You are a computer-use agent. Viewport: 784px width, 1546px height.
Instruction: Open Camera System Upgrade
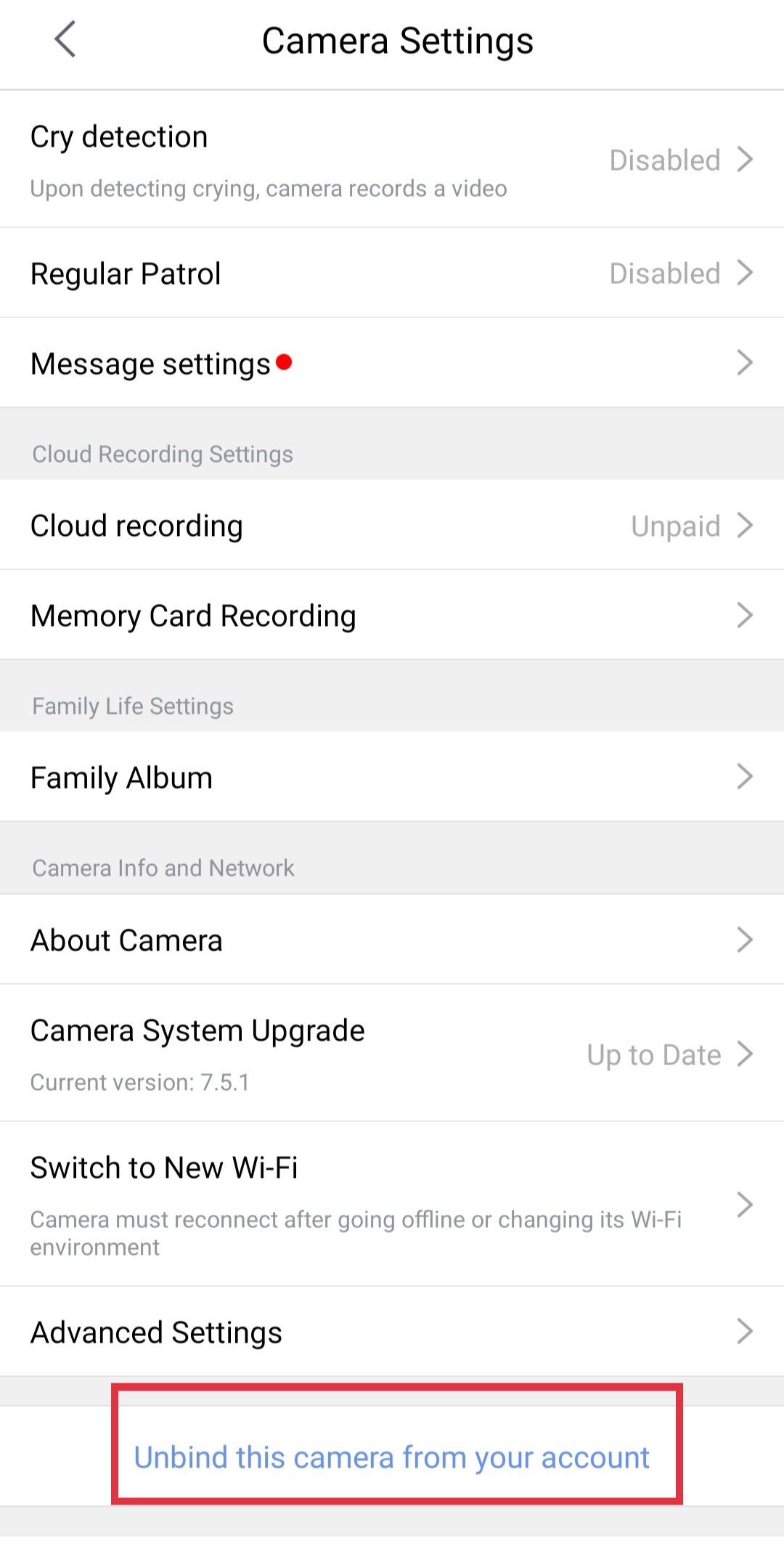tap(392, 1053)
